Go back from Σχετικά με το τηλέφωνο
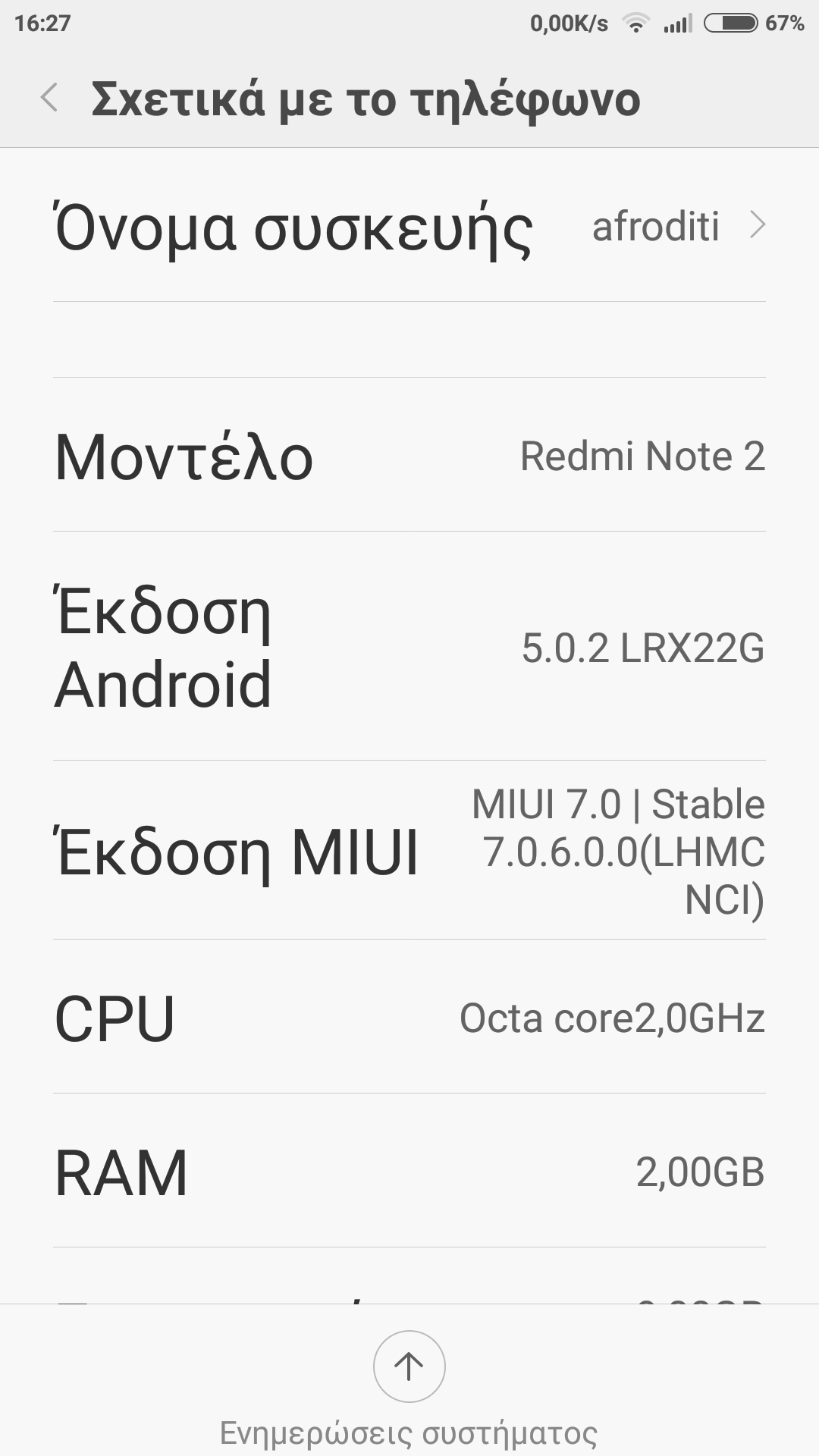 click(x=49, y=99)
